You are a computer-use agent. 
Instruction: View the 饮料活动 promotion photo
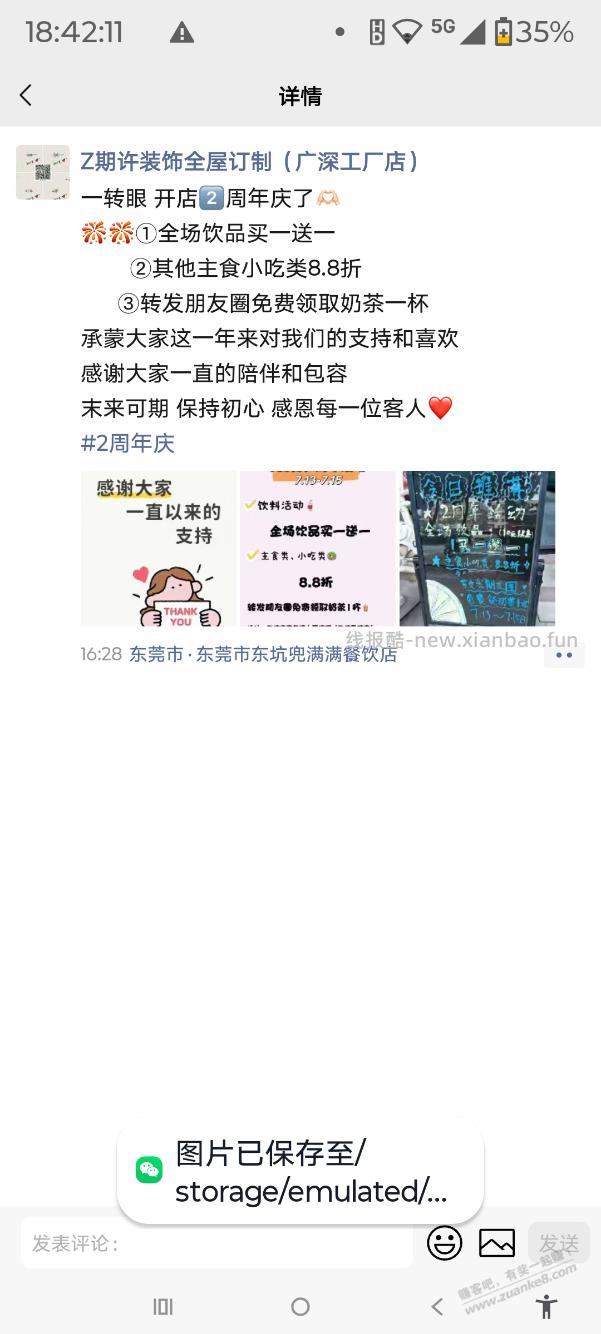coord(317,548)
